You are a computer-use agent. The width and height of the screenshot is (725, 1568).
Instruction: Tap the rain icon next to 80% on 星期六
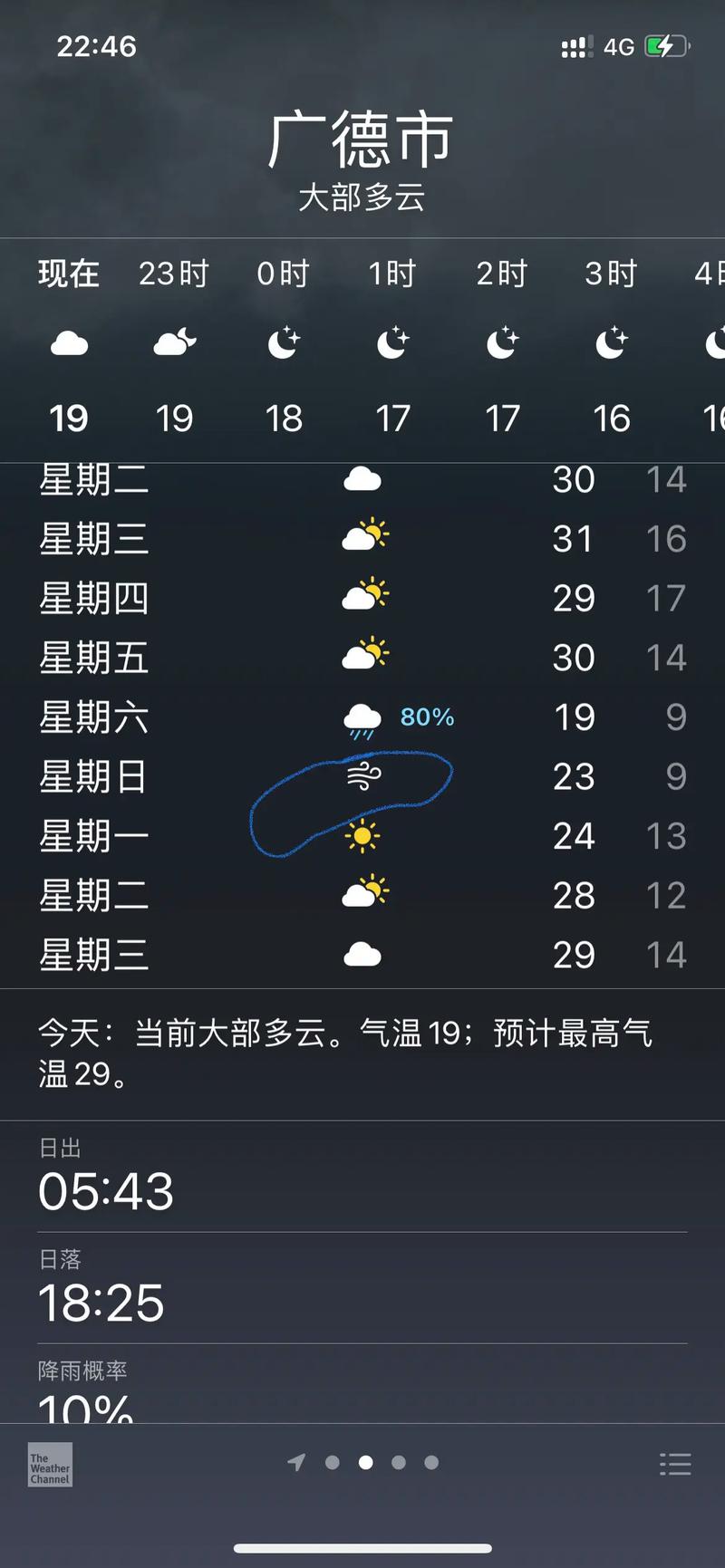(362, 717)
